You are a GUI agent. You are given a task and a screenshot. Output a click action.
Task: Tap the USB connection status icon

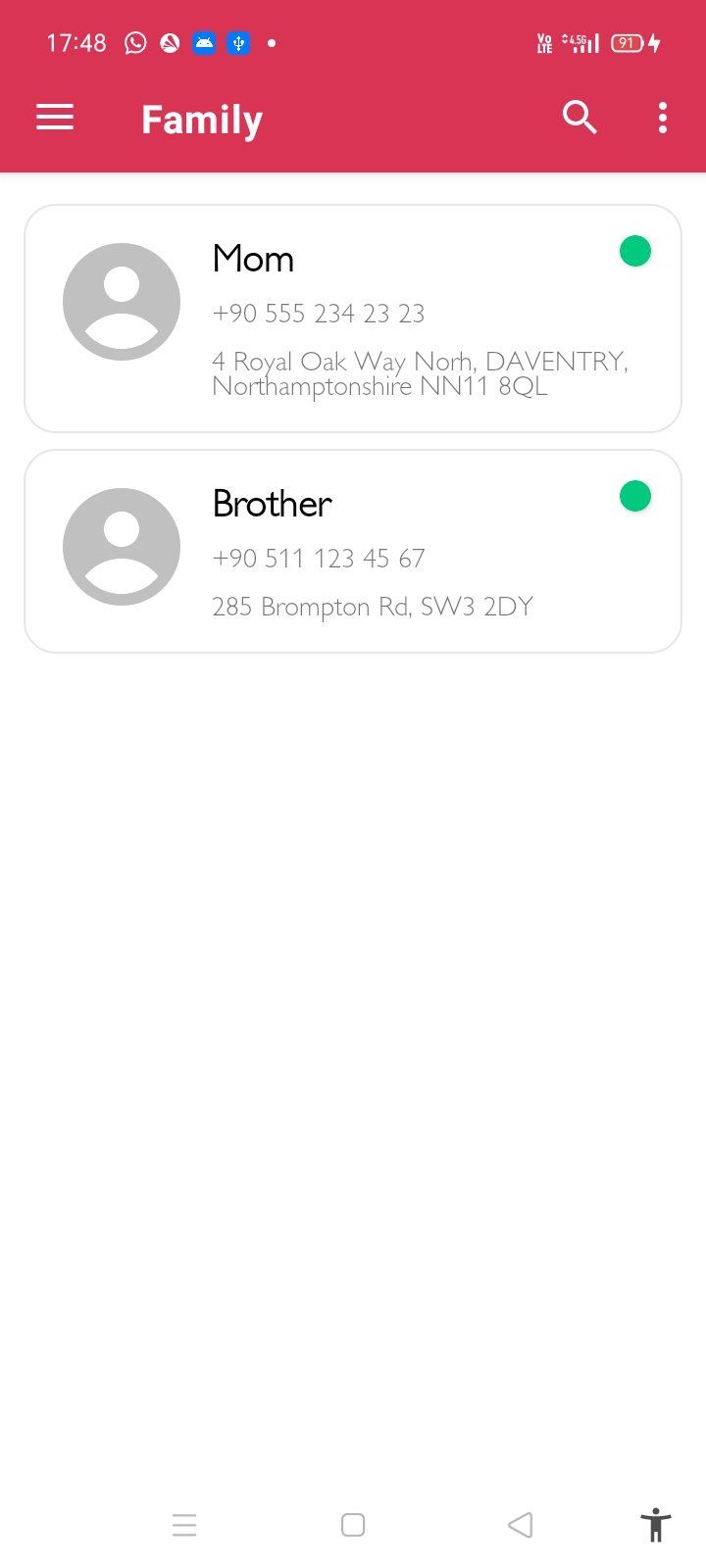[237, 42]
